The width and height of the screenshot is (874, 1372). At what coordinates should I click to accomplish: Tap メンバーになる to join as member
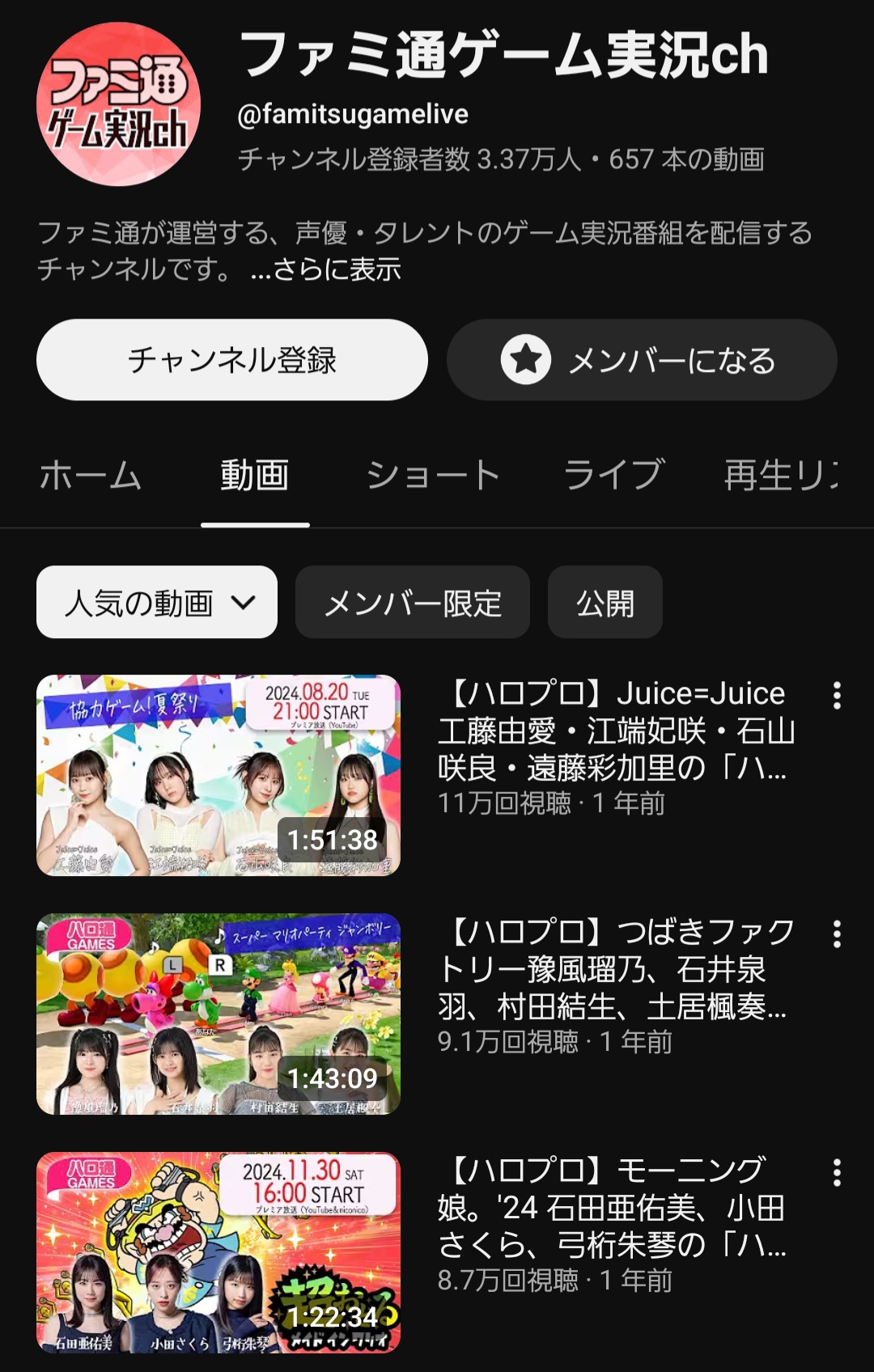(642, 360)
